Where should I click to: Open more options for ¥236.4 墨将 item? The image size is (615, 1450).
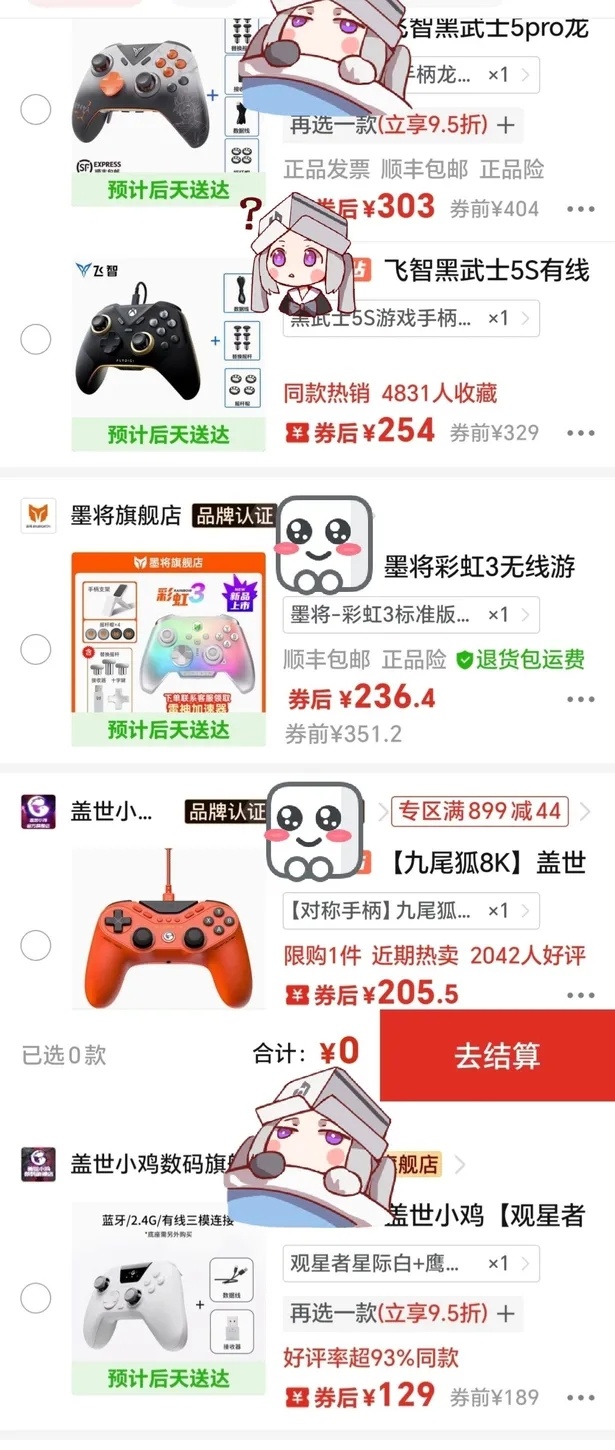[x=580, y=699]
